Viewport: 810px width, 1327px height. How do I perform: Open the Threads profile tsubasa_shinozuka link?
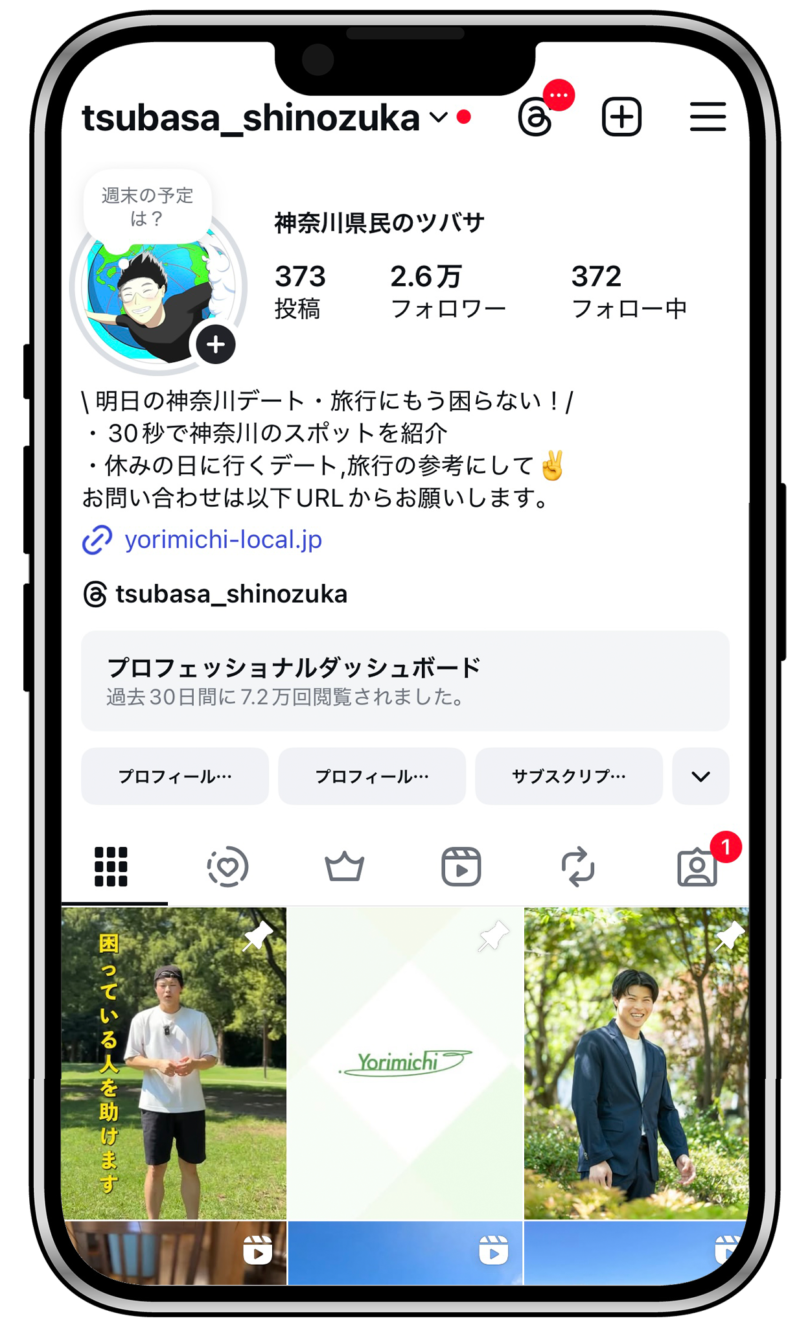pos(230,595)
